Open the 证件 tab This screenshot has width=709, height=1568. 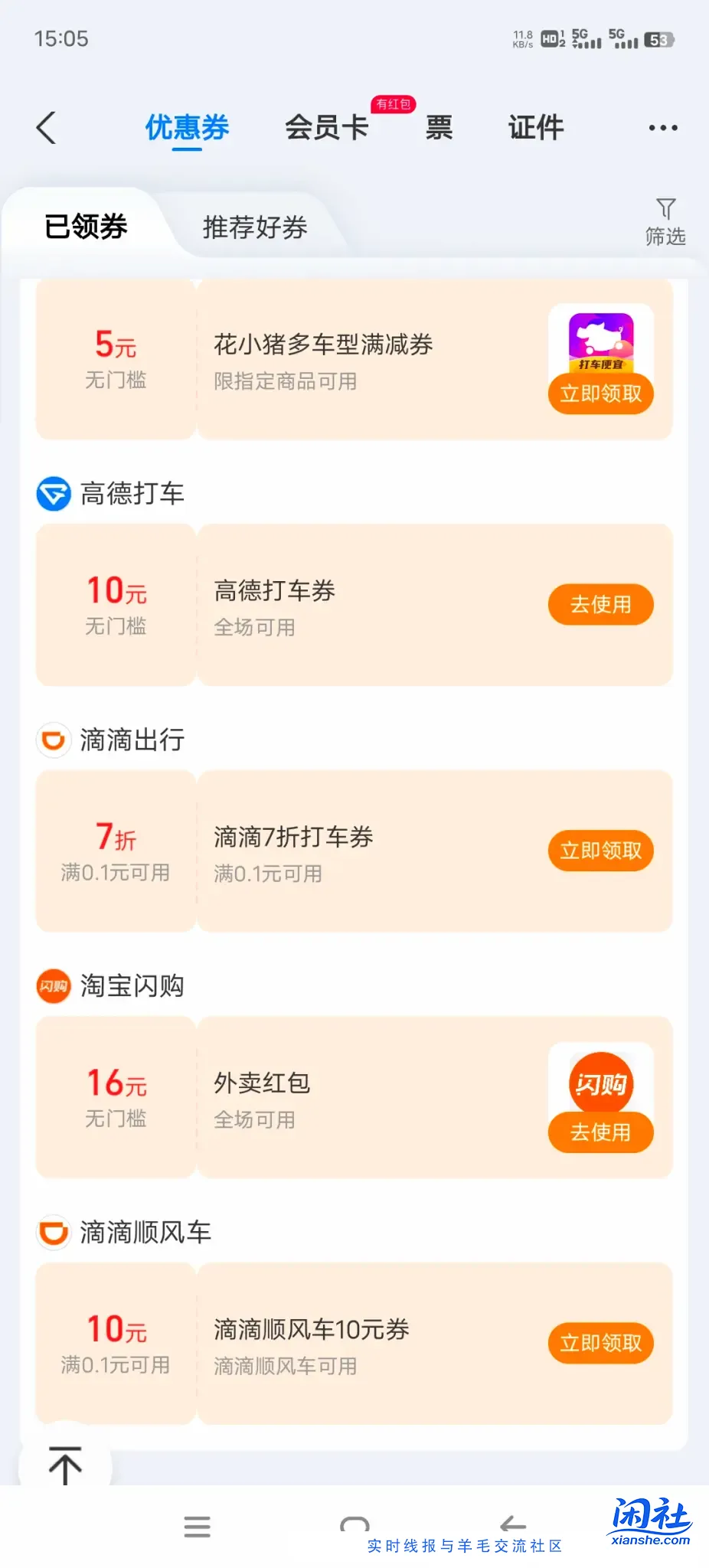coord(535,127)
